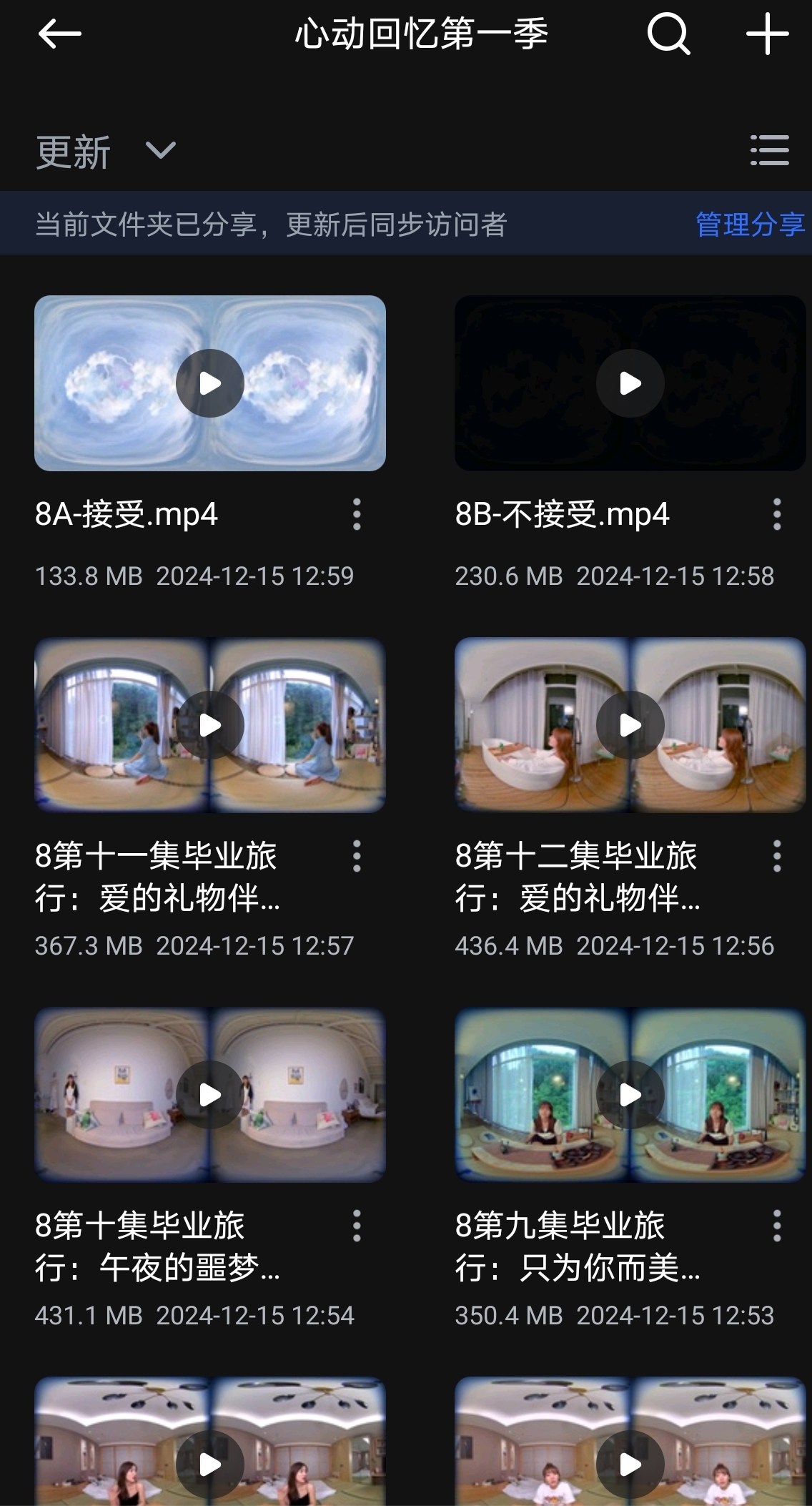
Task: Play the 8A-接受.mp4 video
Action: [x=210, y=383]
